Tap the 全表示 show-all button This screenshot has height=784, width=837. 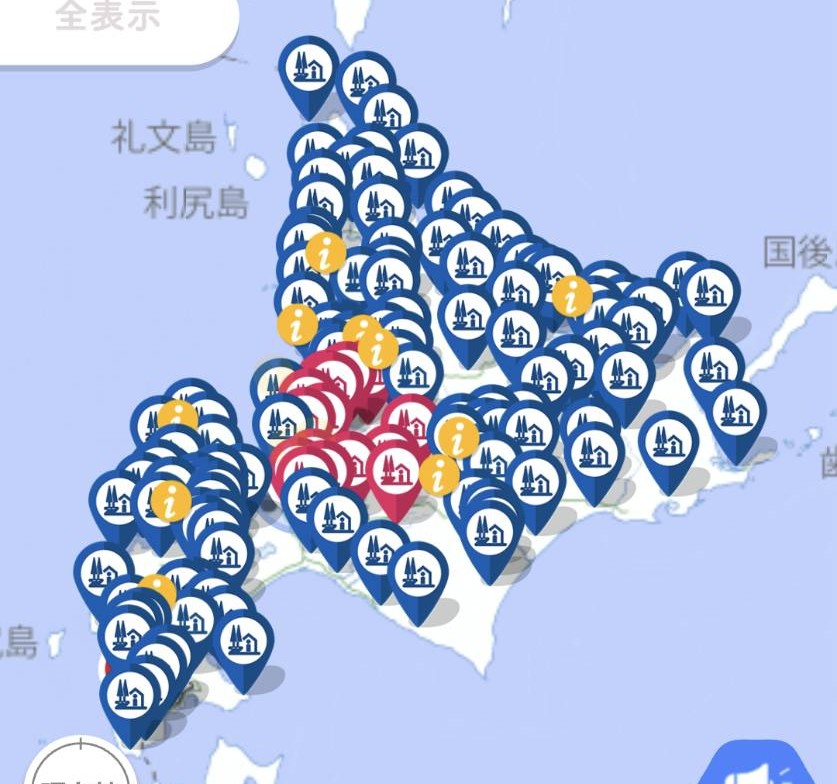click(x=108, y=20)
